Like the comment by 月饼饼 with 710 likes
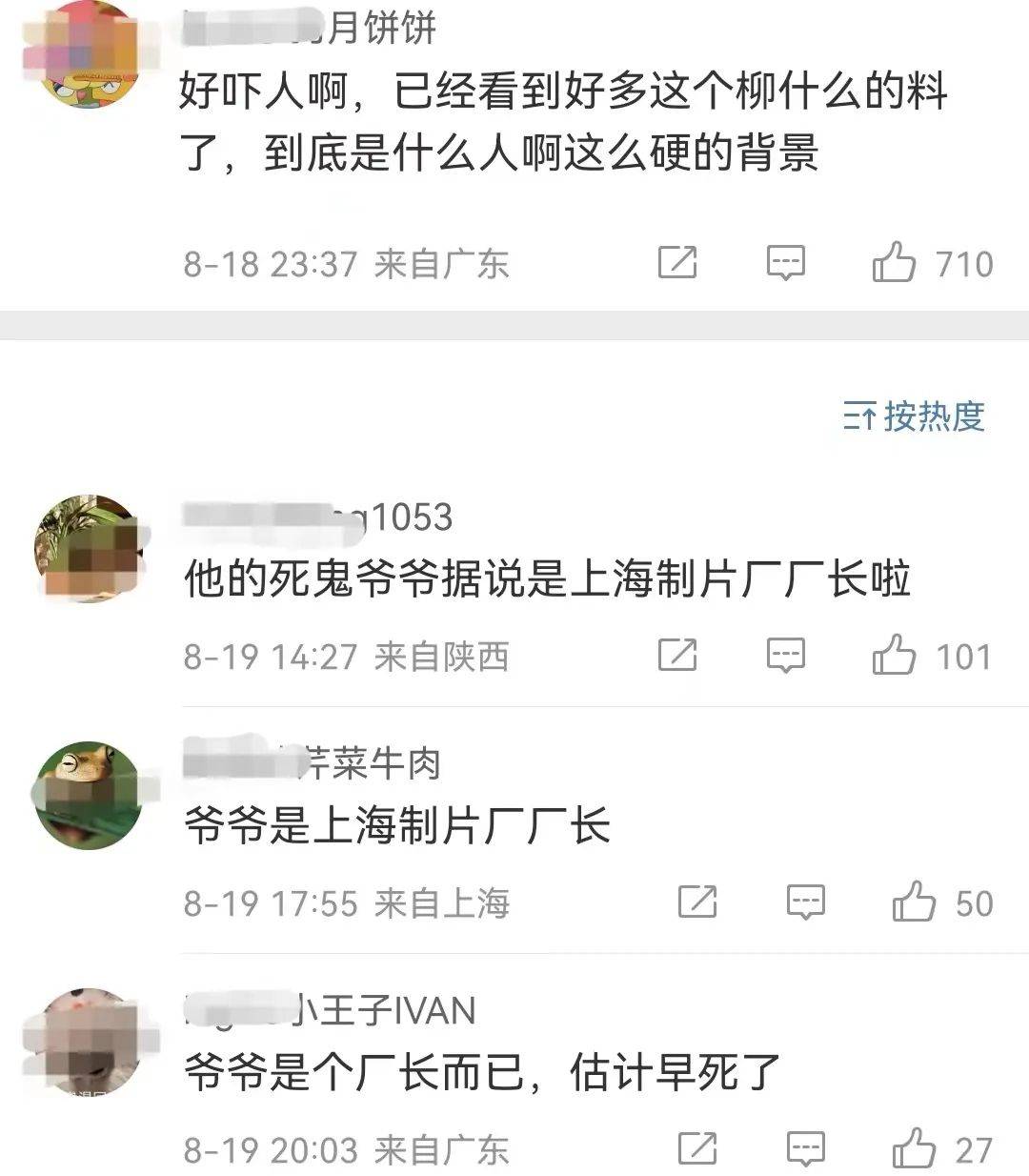Viewport: 1029px width, 1176px height. click(894, 262)
